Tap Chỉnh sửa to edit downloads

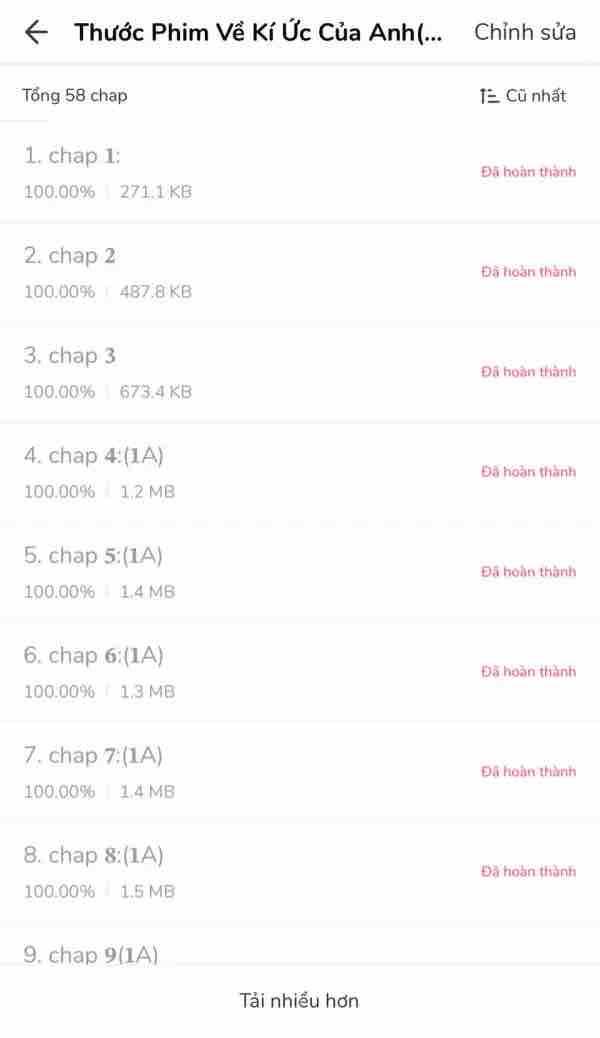(525, 32)
